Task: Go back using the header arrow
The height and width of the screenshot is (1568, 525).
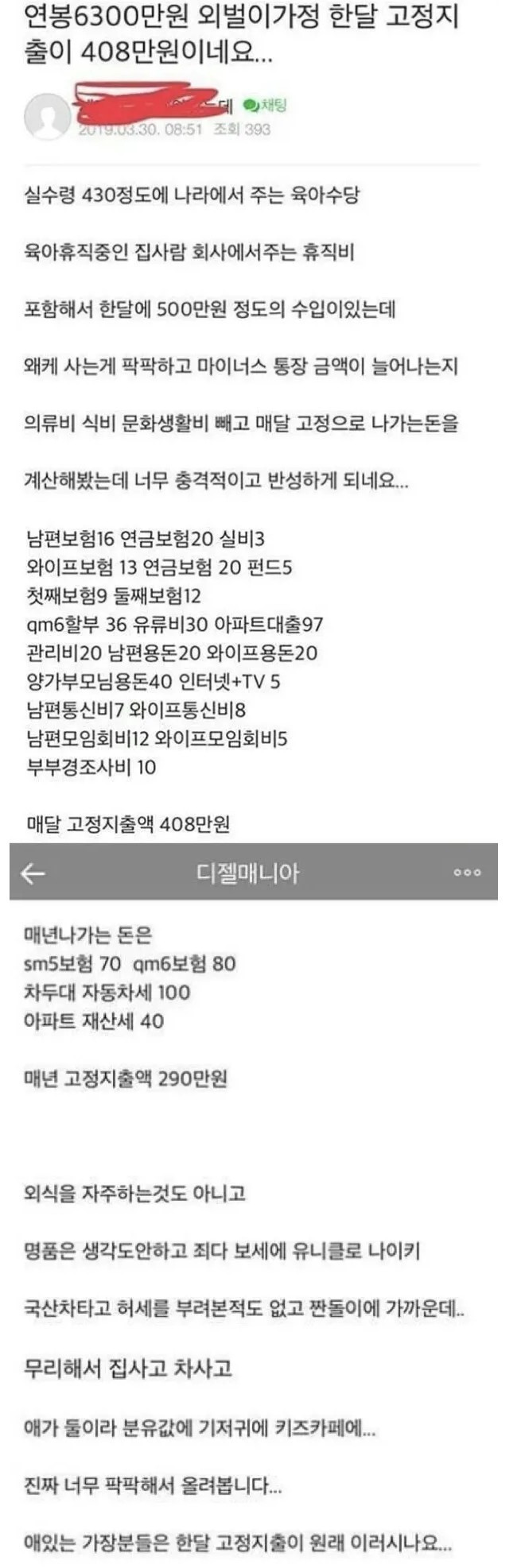Action: click(x=33, y=873)
